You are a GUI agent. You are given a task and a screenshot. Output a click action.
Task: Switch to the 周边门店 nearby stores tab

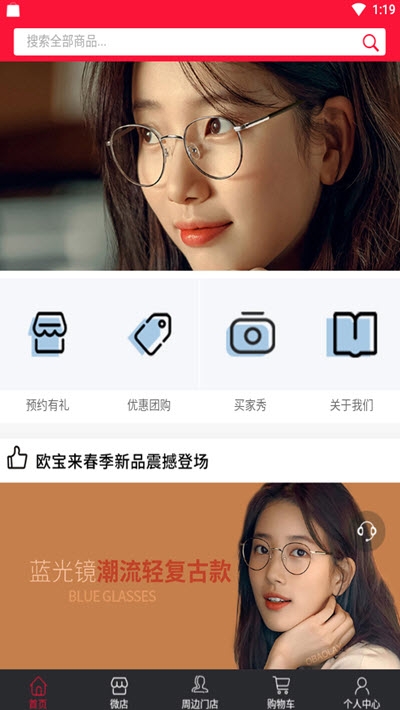(x=200, y=692)
